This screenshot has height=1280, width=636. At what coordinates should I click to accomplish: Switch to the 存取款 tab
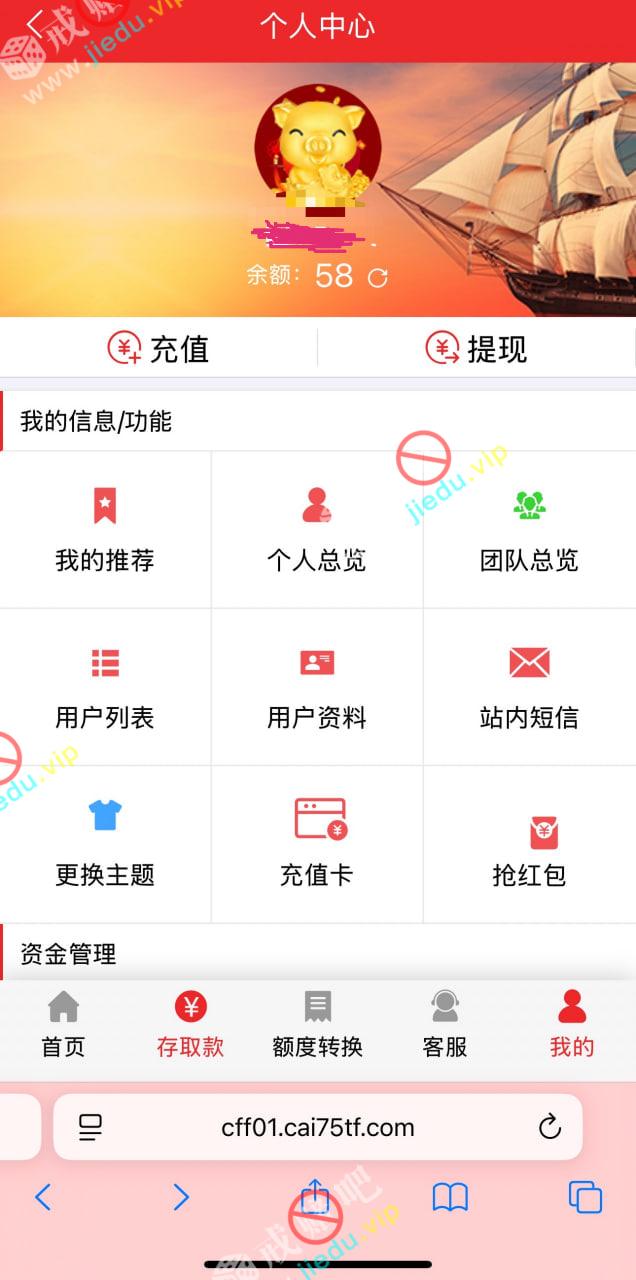point(190,1025)
